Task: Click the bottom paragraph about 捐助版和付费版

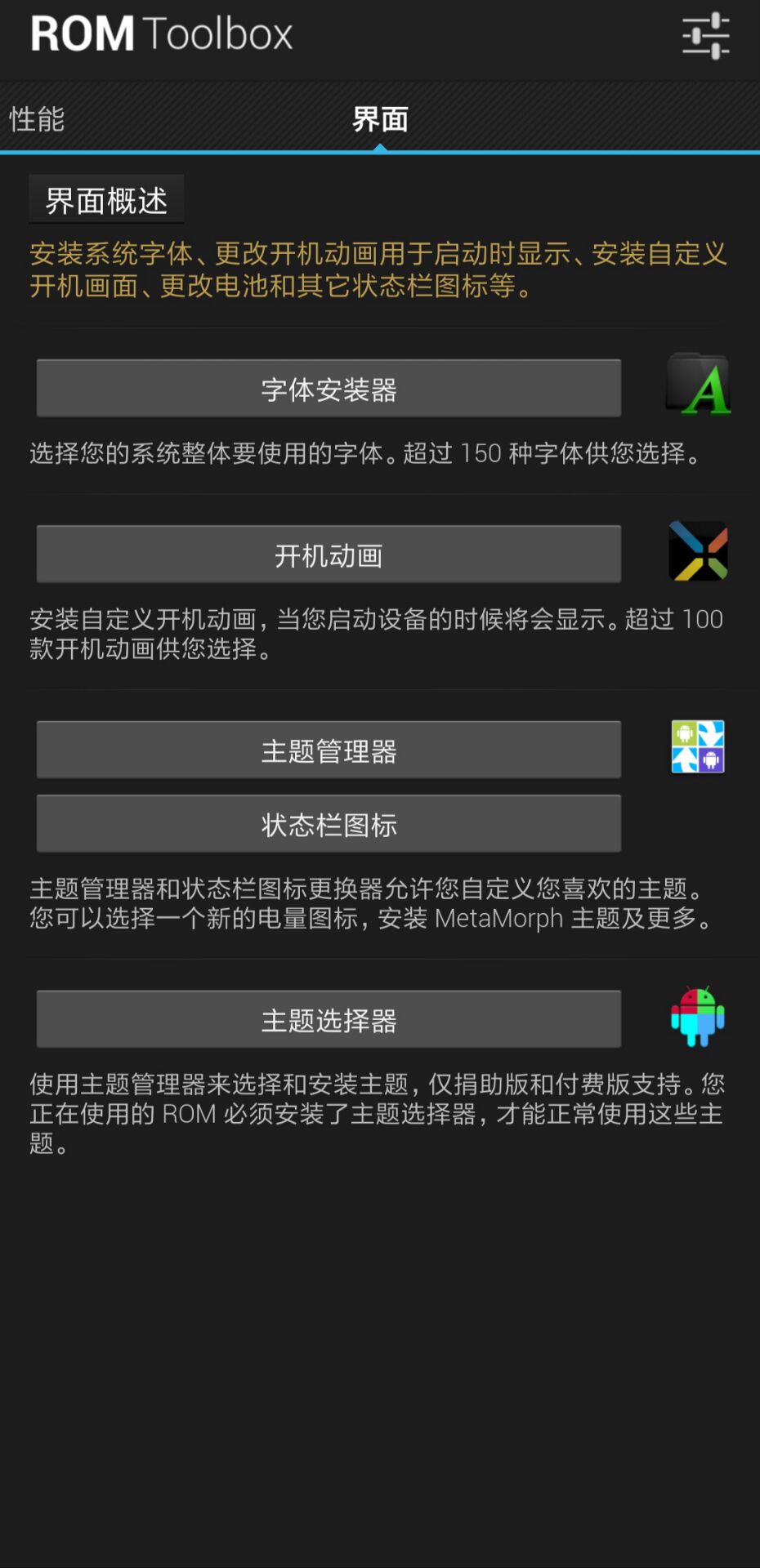Action: pos(376,1112)
